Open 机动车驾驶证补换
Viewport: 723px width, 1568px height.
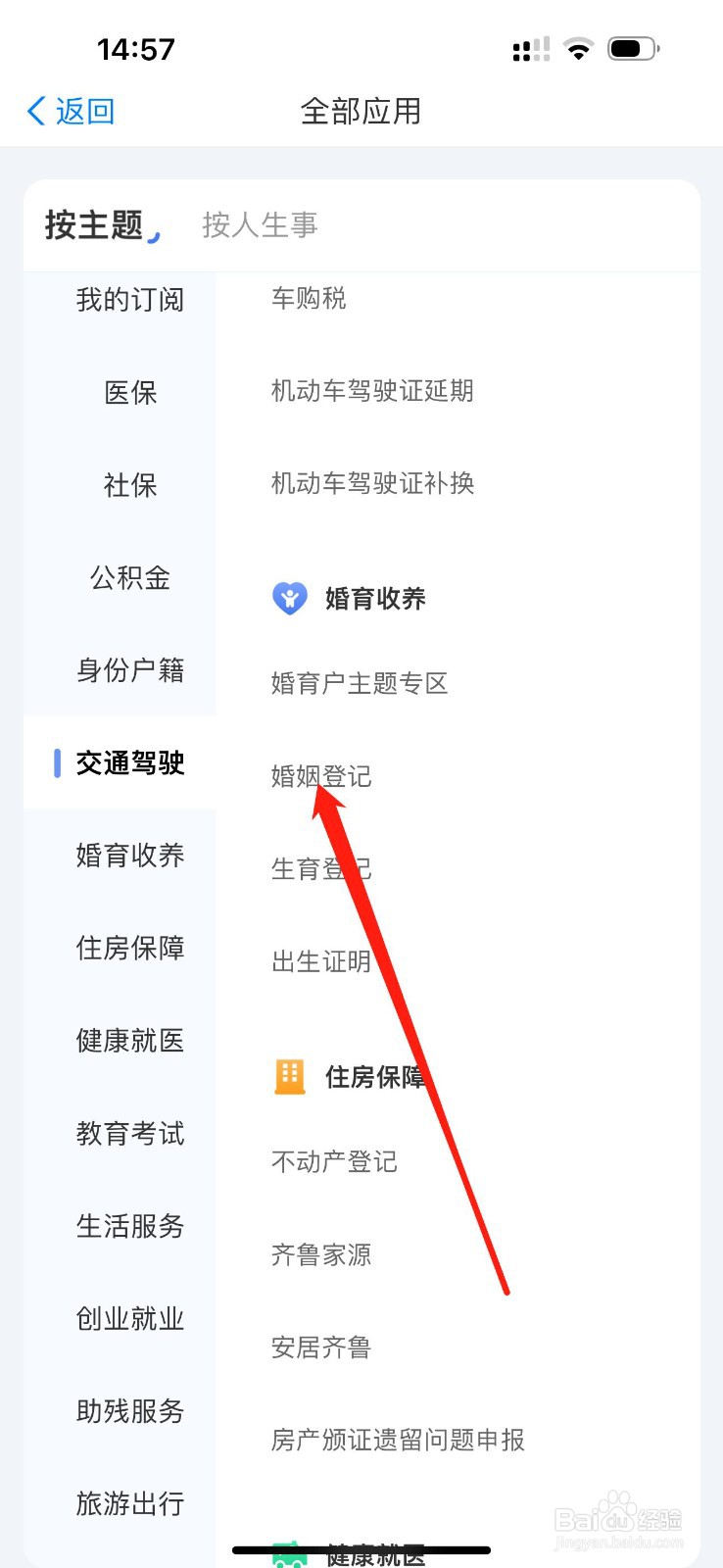[x=370, y=484]
